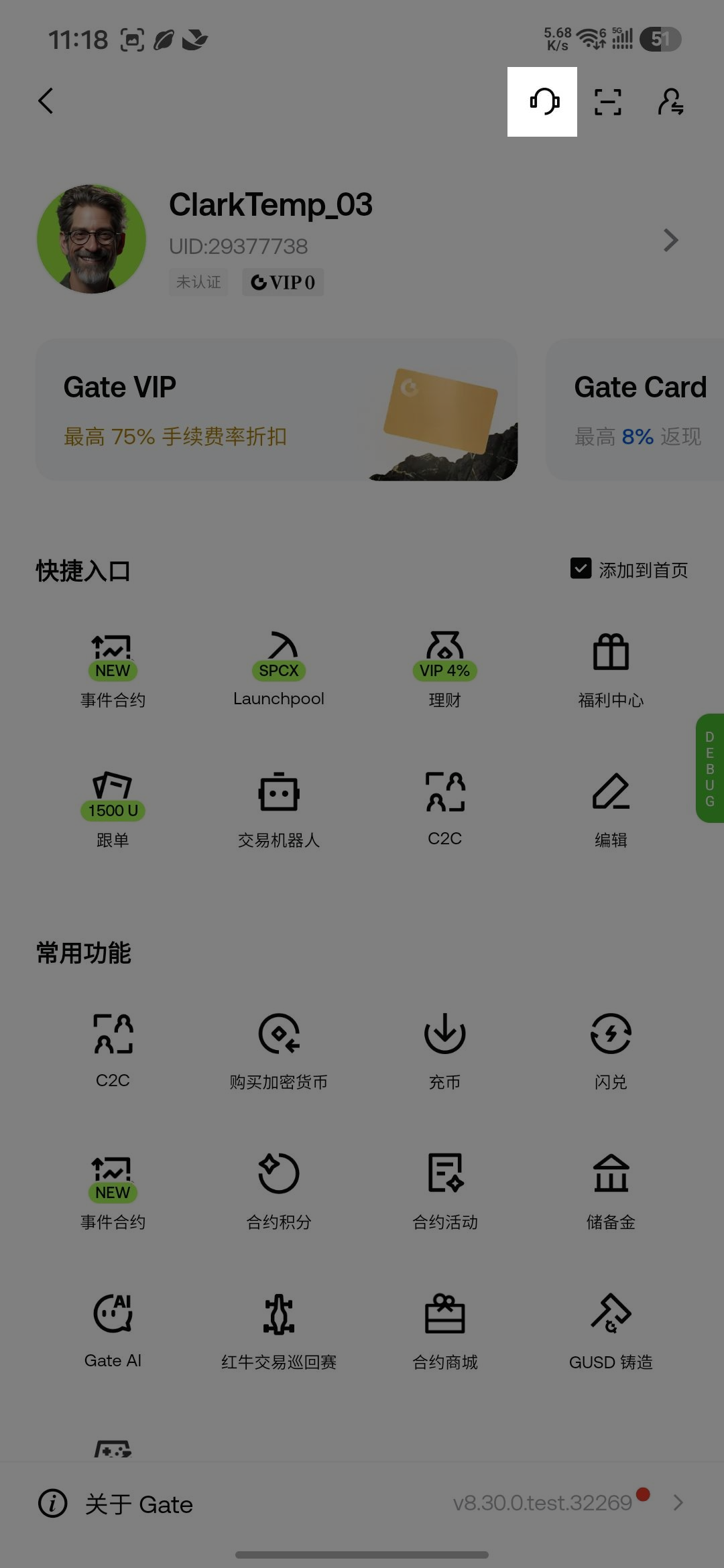724x1568 pixels.
Task: Uncheck 添加到首页 checkbox
Action: tap(581, 568)
